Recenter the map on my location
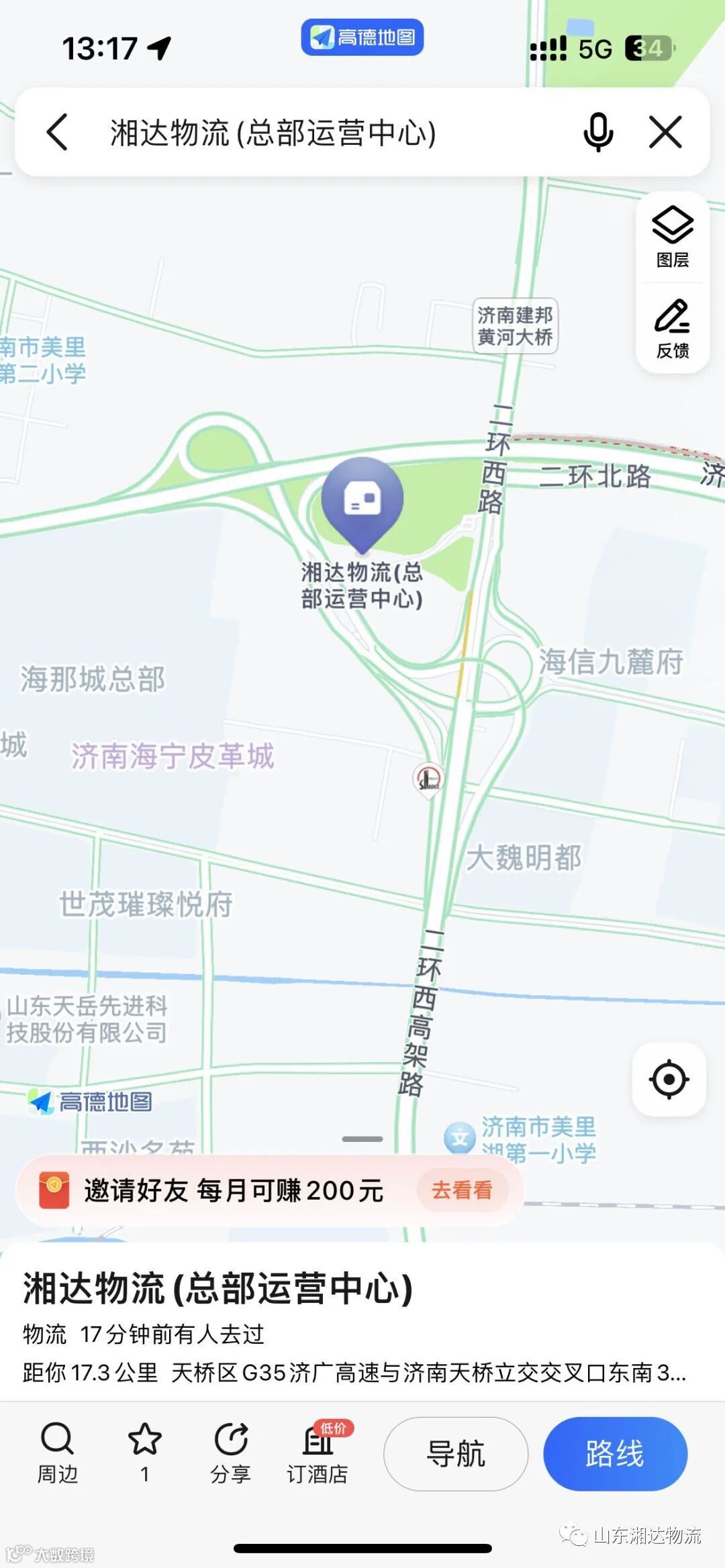 point(669,1080)
